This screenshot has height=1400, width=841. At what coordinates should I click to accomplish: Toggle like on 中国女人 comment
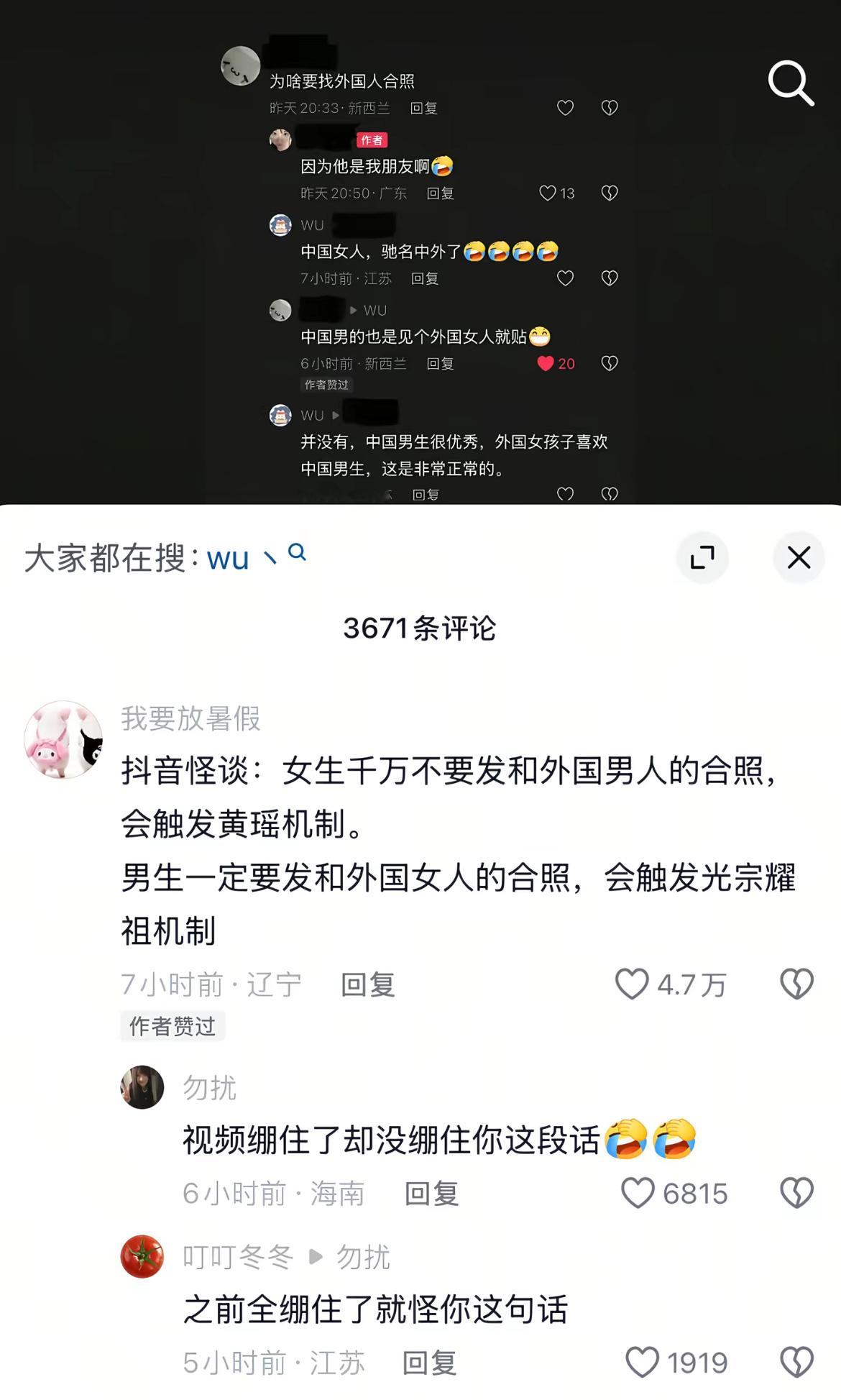(x=566, y=278)
